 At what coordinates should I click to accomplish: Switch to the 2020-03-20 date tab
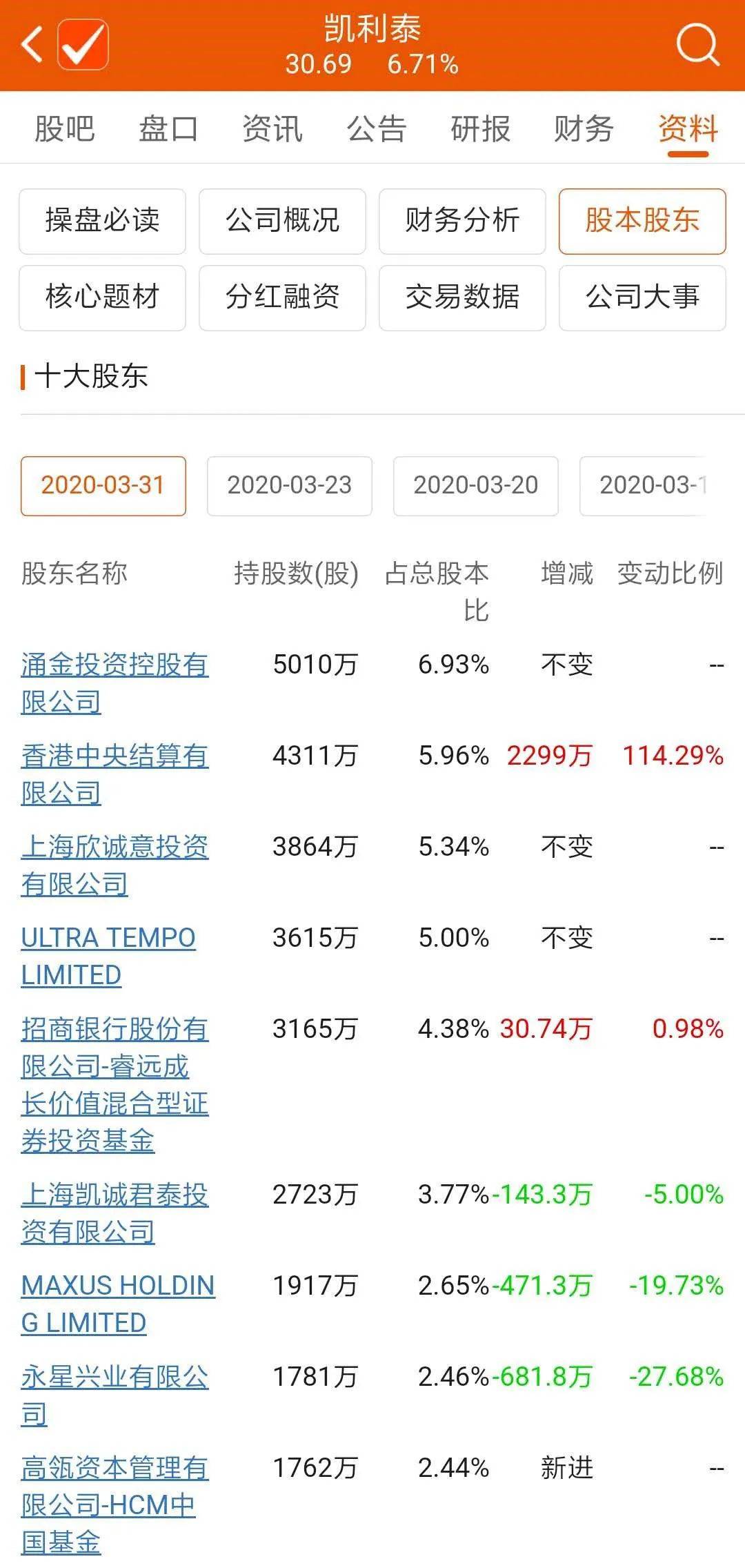point(475,486)
